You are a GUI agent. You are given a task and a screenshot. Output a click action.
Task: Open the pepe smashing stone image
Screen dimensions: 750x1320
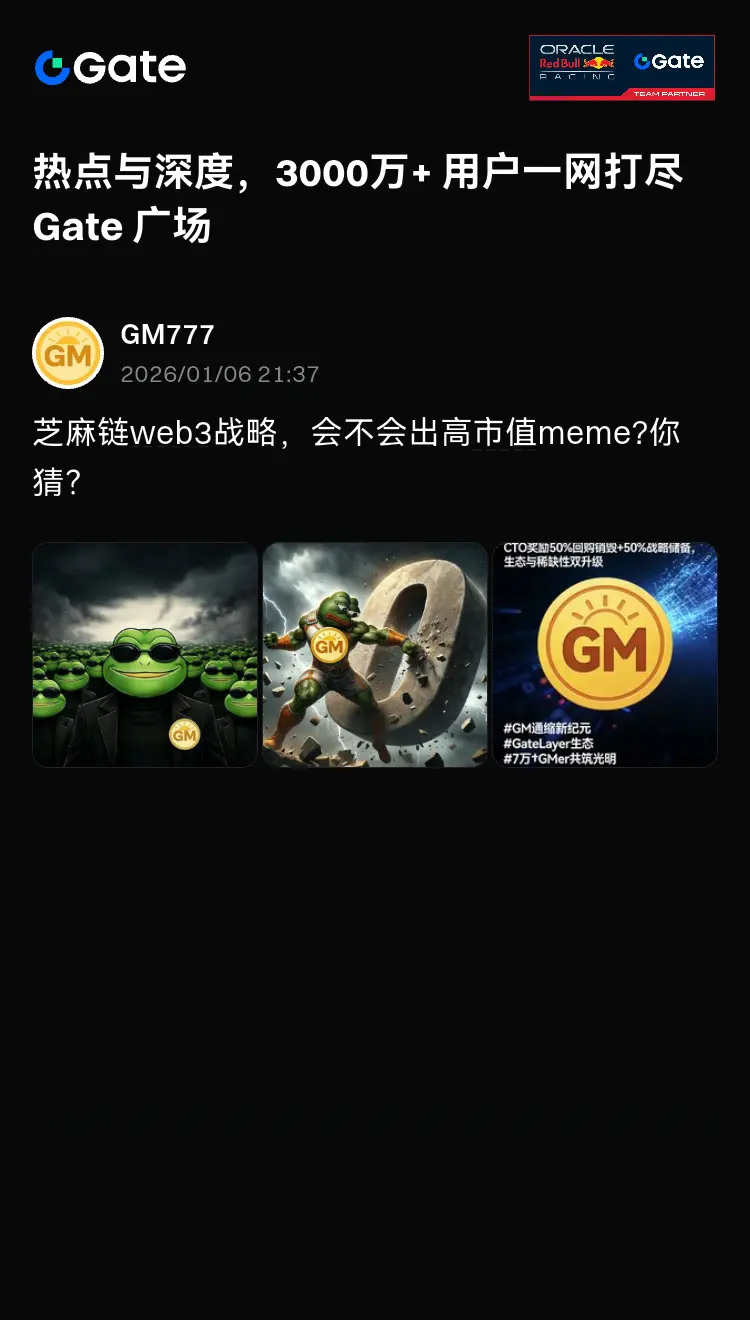374,655
